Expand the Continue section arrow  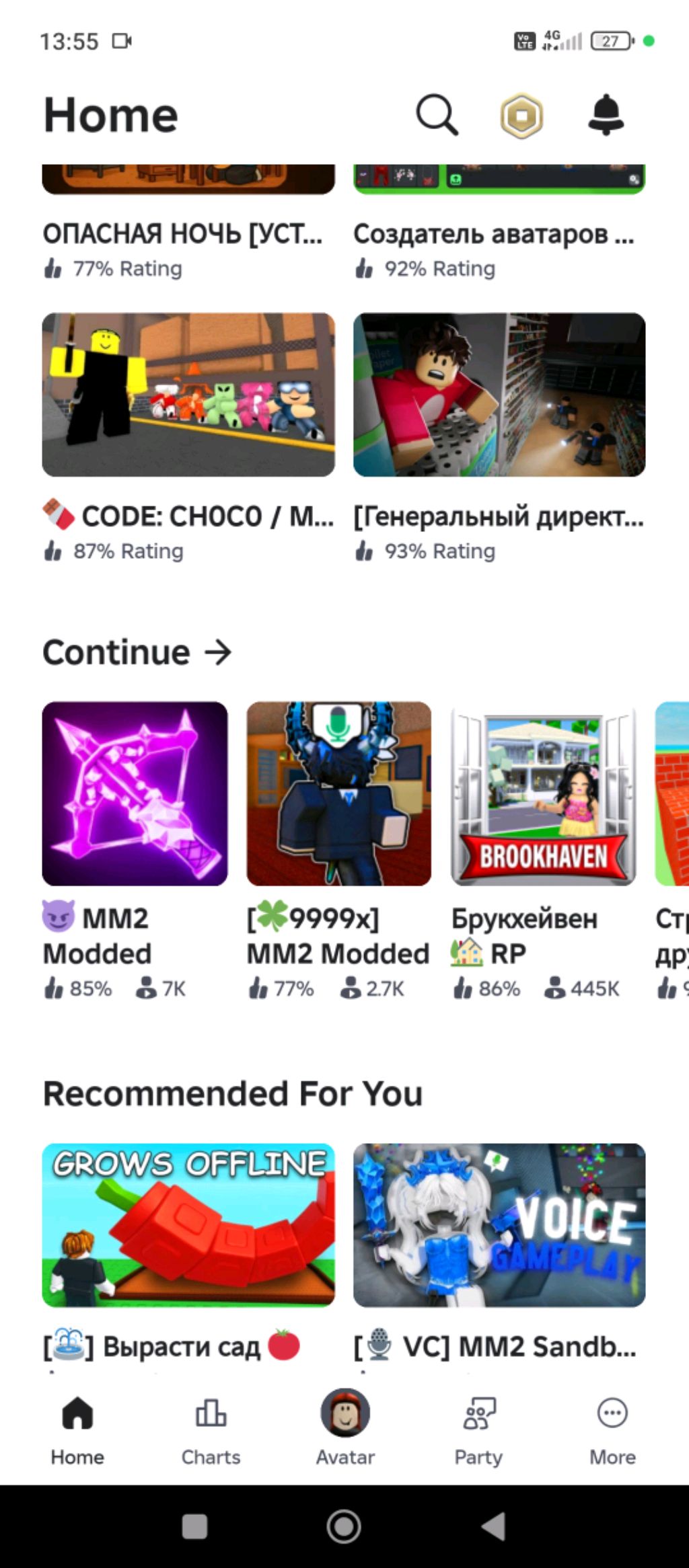(218, 652)
